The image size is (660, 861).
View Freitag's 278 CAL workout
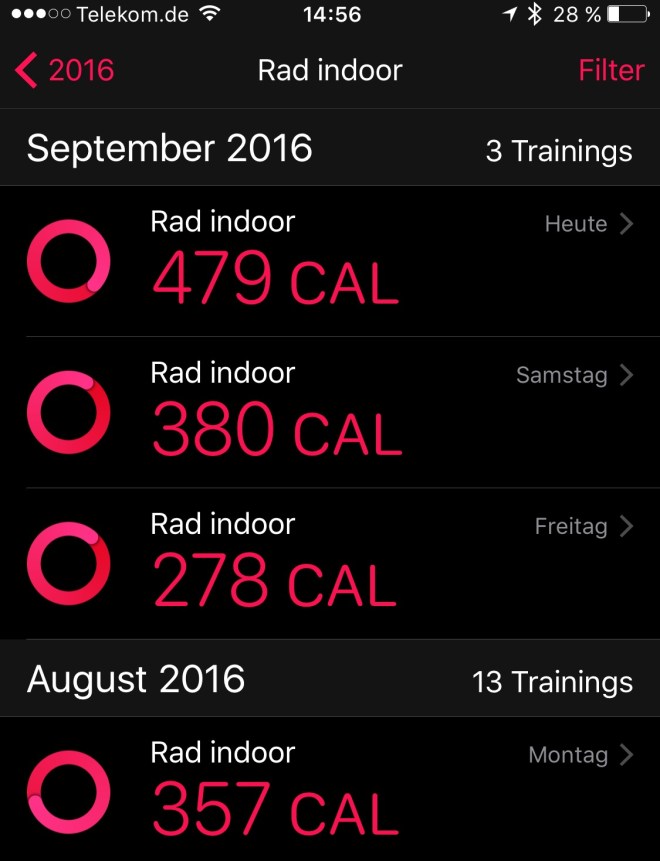pos(330,564)
